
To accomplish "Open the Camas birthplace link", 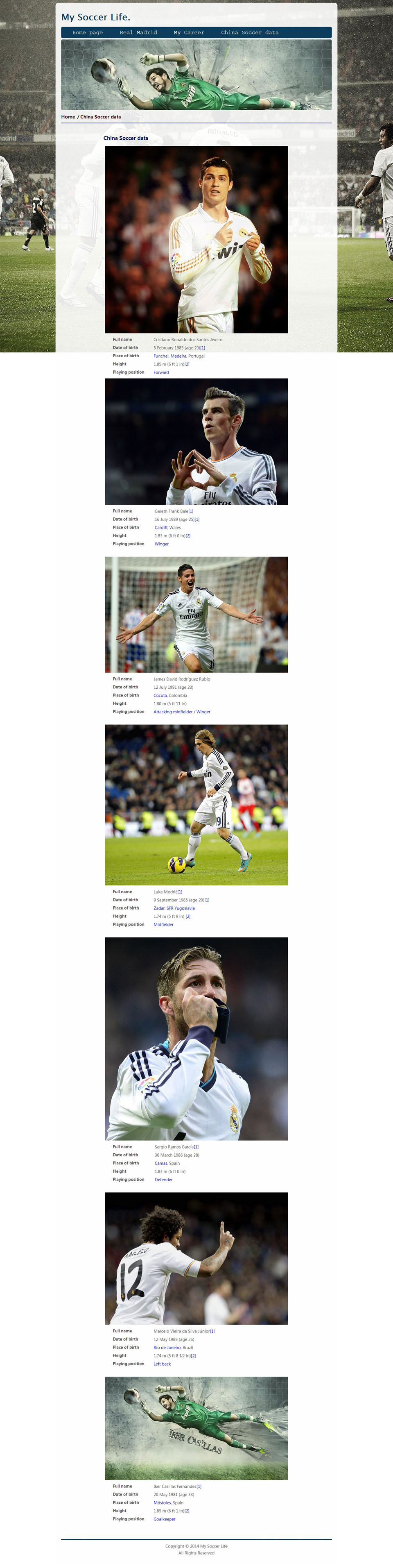I will coord(160,1163).
